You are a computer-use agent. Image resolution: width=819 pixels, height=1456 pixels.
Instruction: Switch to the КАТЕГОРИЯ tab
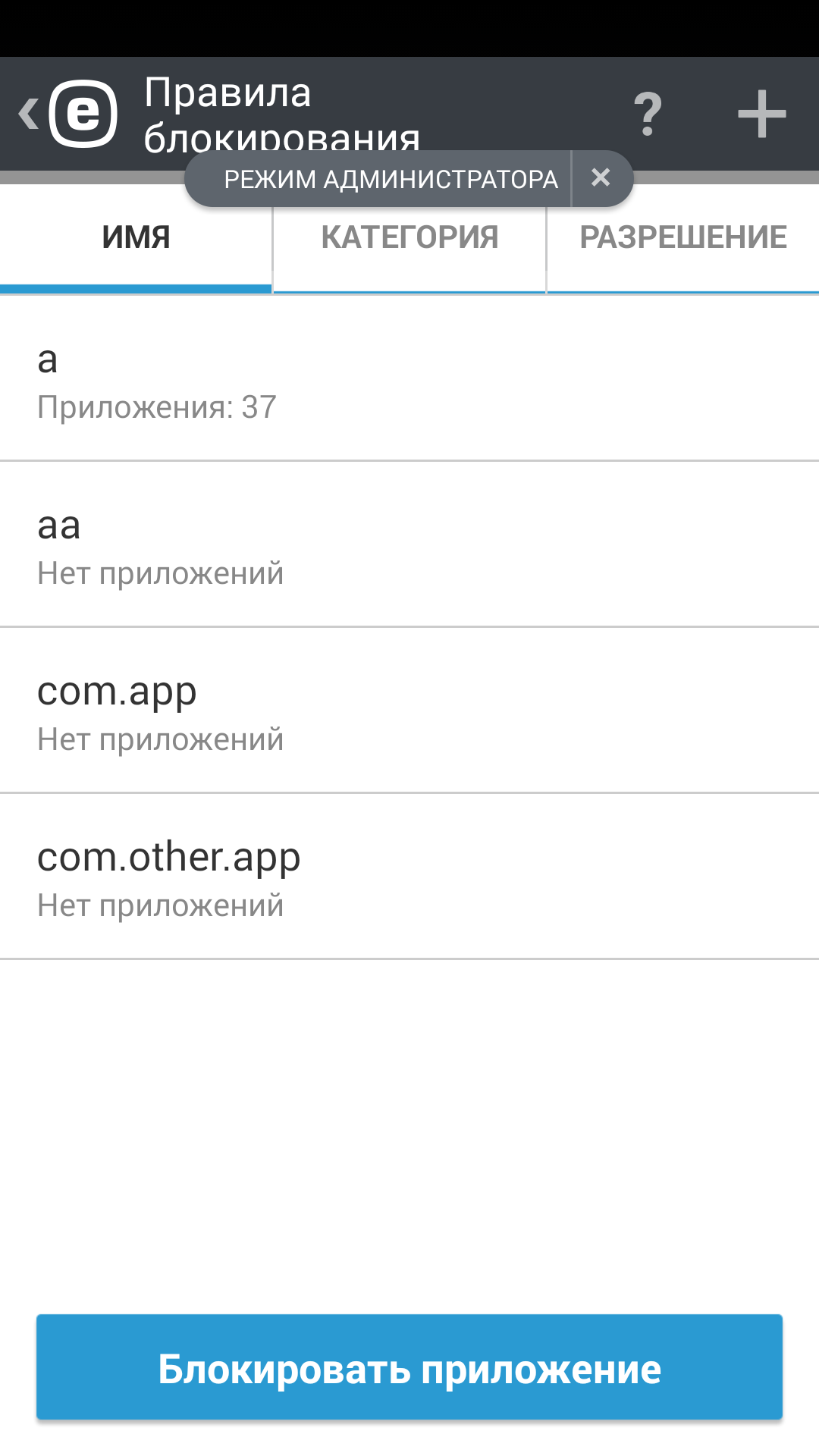pyautogui.click(x=409, y=238)
